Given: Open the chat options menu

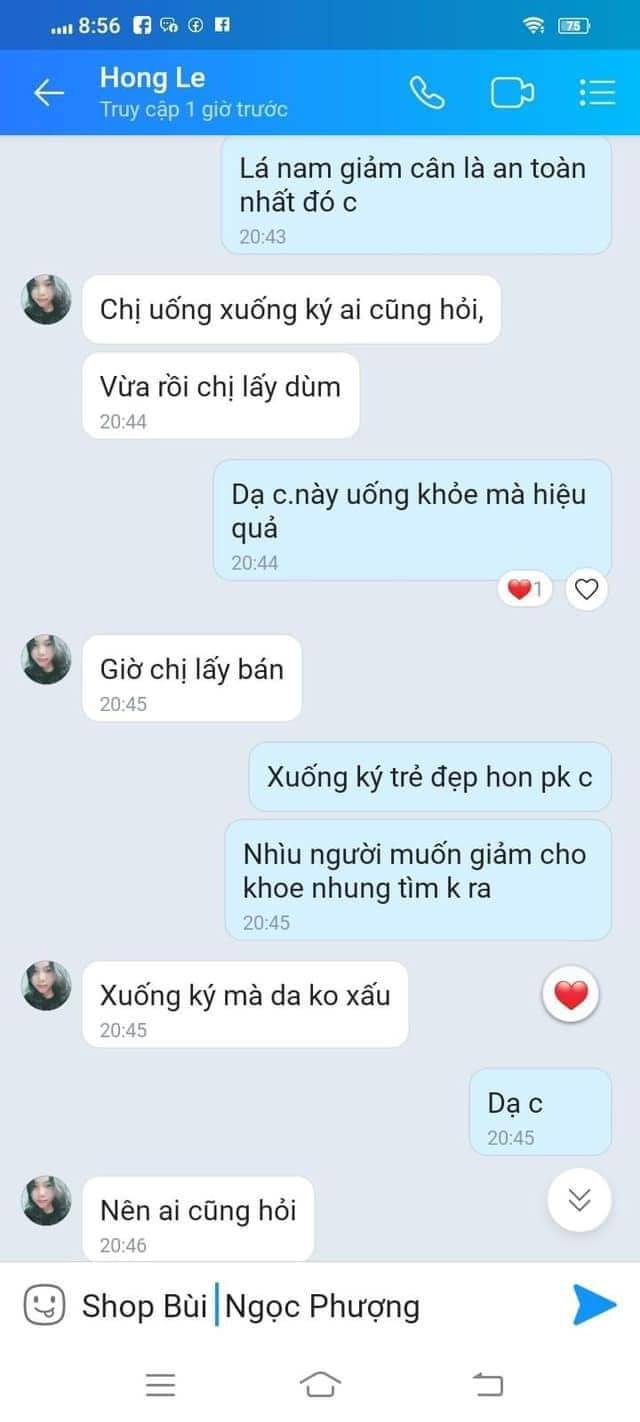Looking at the screenshot, I should click(x=597, y=93).
